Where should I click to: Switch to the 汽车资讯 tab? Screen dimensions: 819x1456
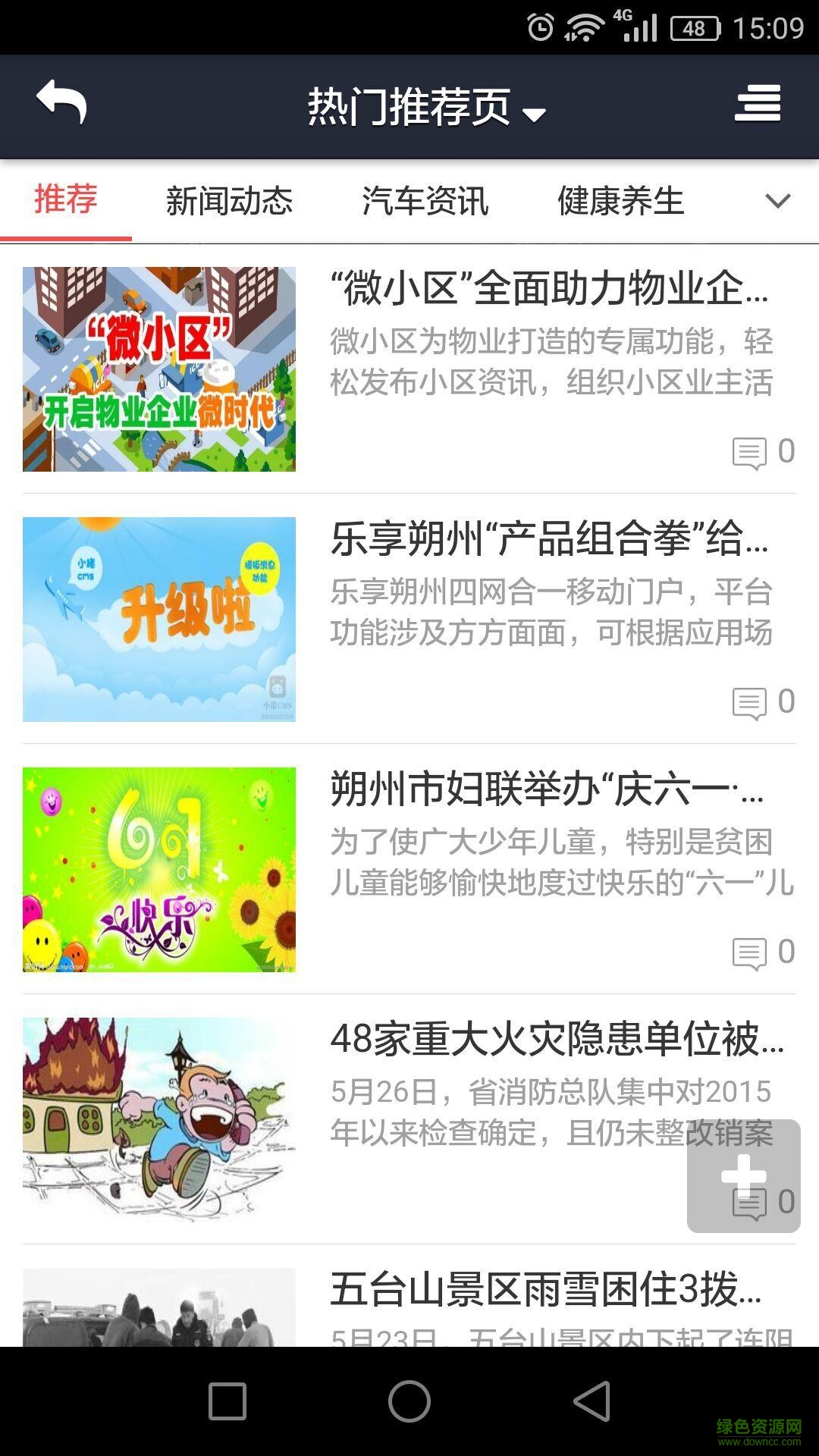coord(425,202)
